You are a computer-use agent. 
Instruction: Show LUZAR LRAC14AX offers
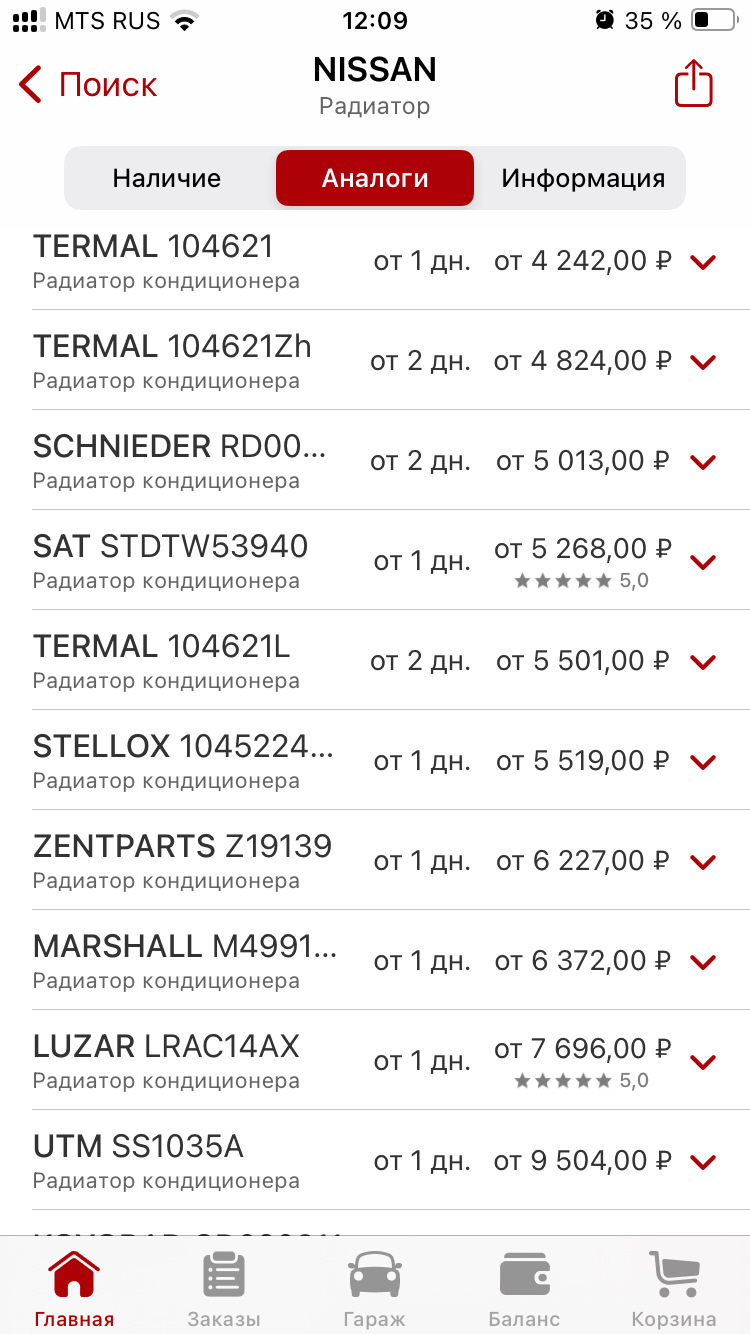[703, 1062]
